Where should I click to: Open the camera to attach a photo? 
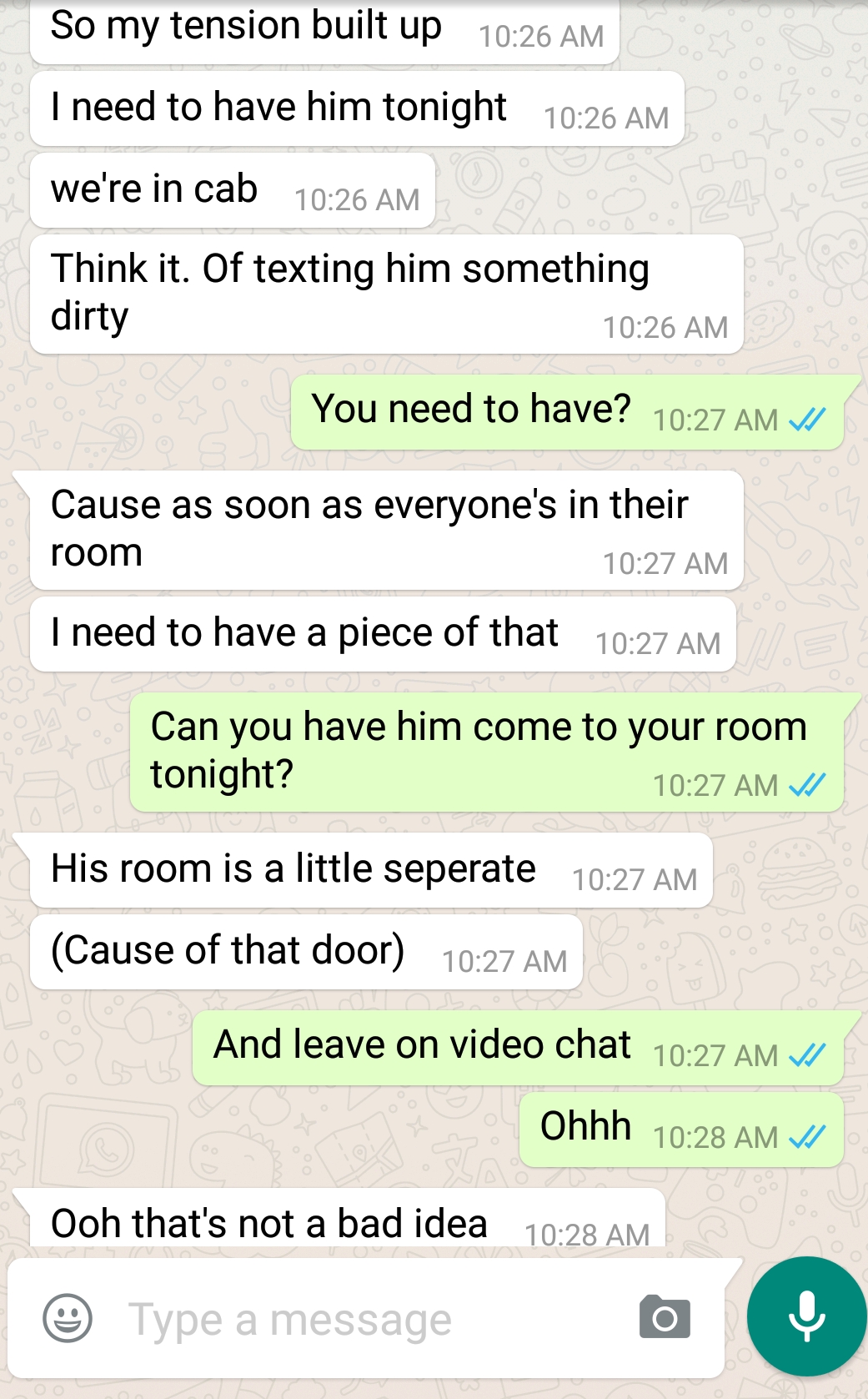click(x=665, y=1318)
